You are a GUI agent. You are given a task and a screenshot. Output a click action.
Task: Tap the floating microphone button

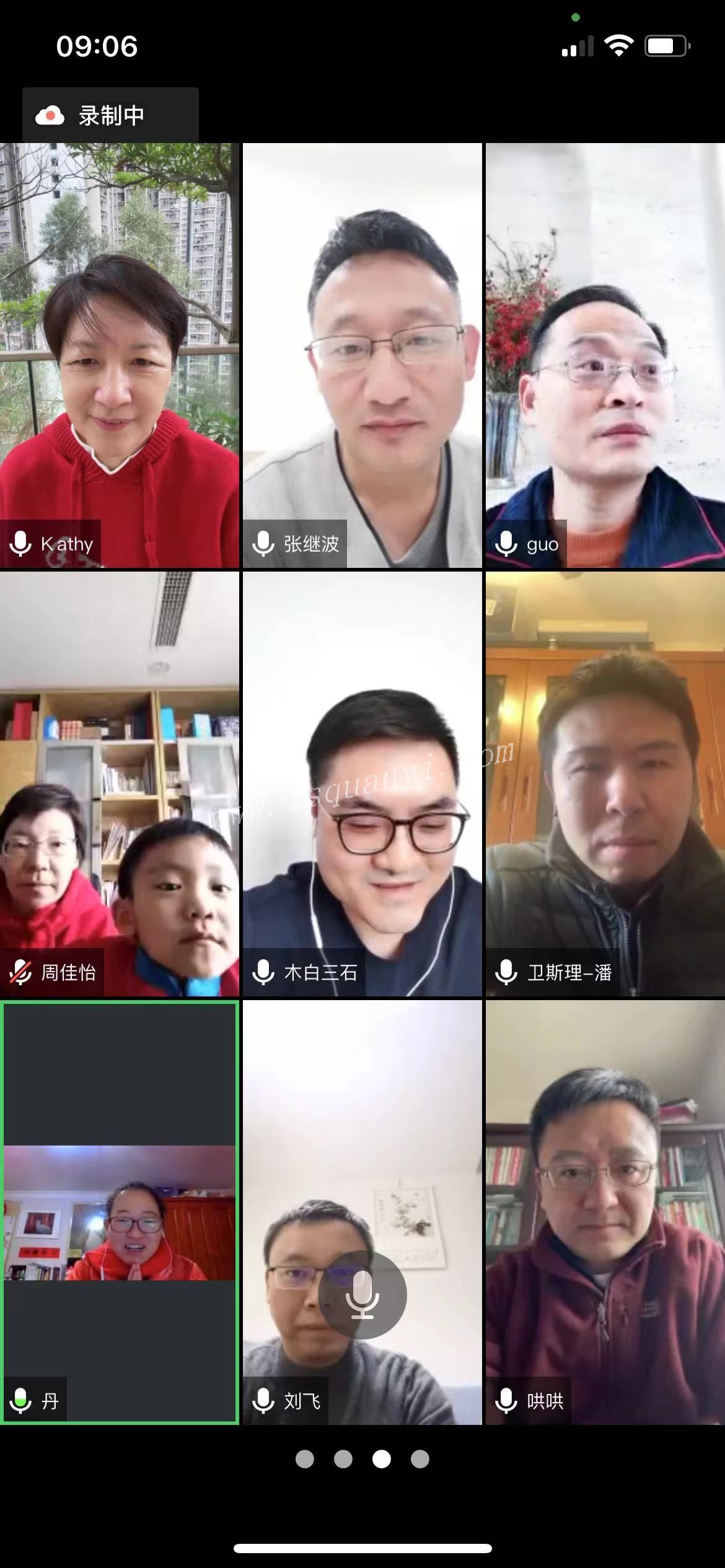(x=362, y=1295)
